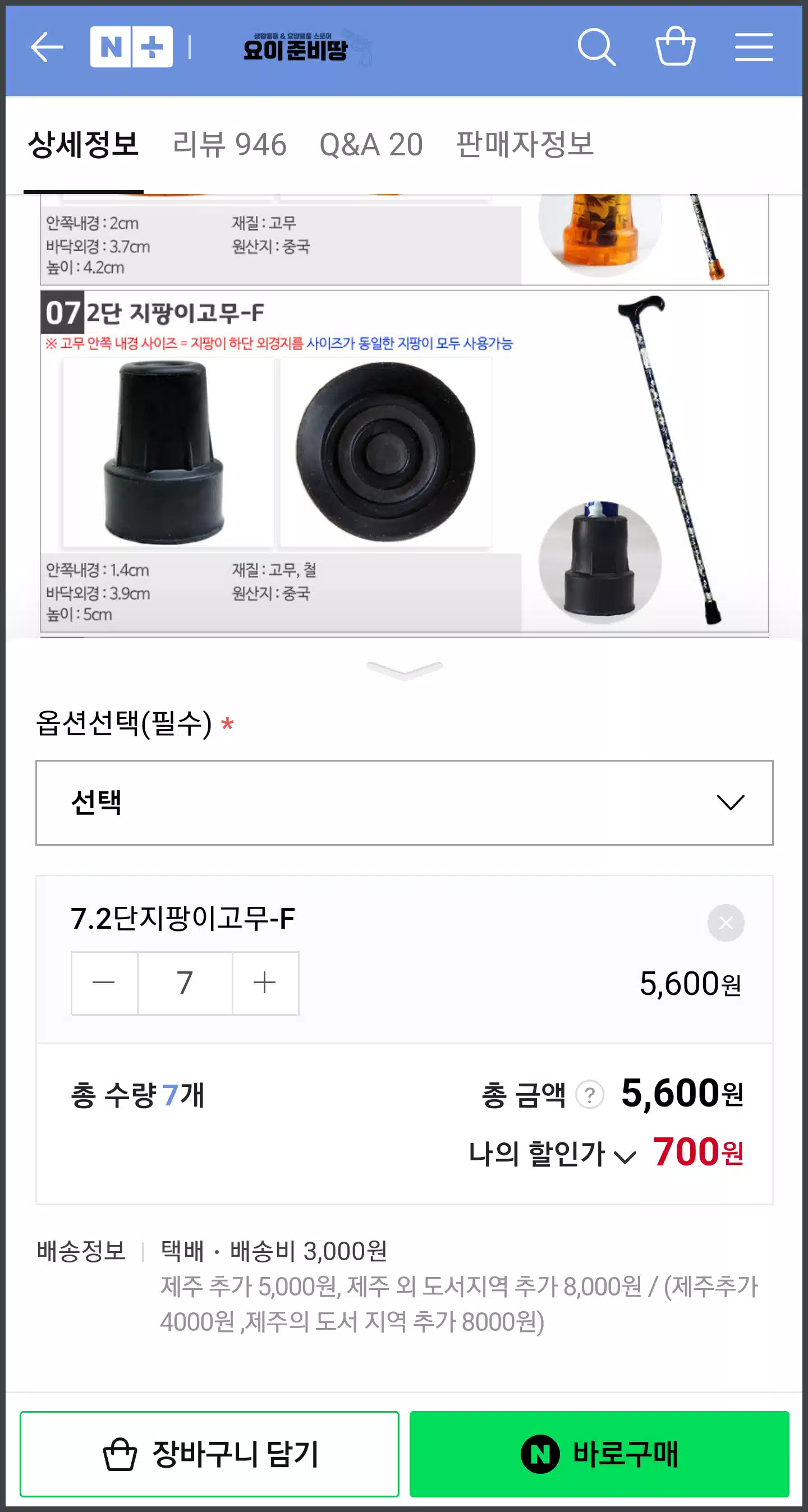Image resolution: width=808 pixels, height=1512 pixels.
Task: Open the 선택 option dropdown
Action: (404, 803)
